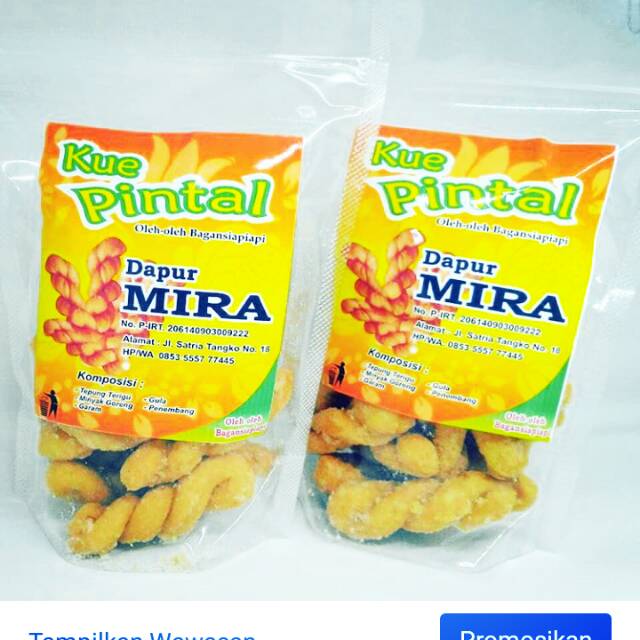Tap the Promosikan button
The width and height of the screenshot is (640, 640).
click(525, 629)
